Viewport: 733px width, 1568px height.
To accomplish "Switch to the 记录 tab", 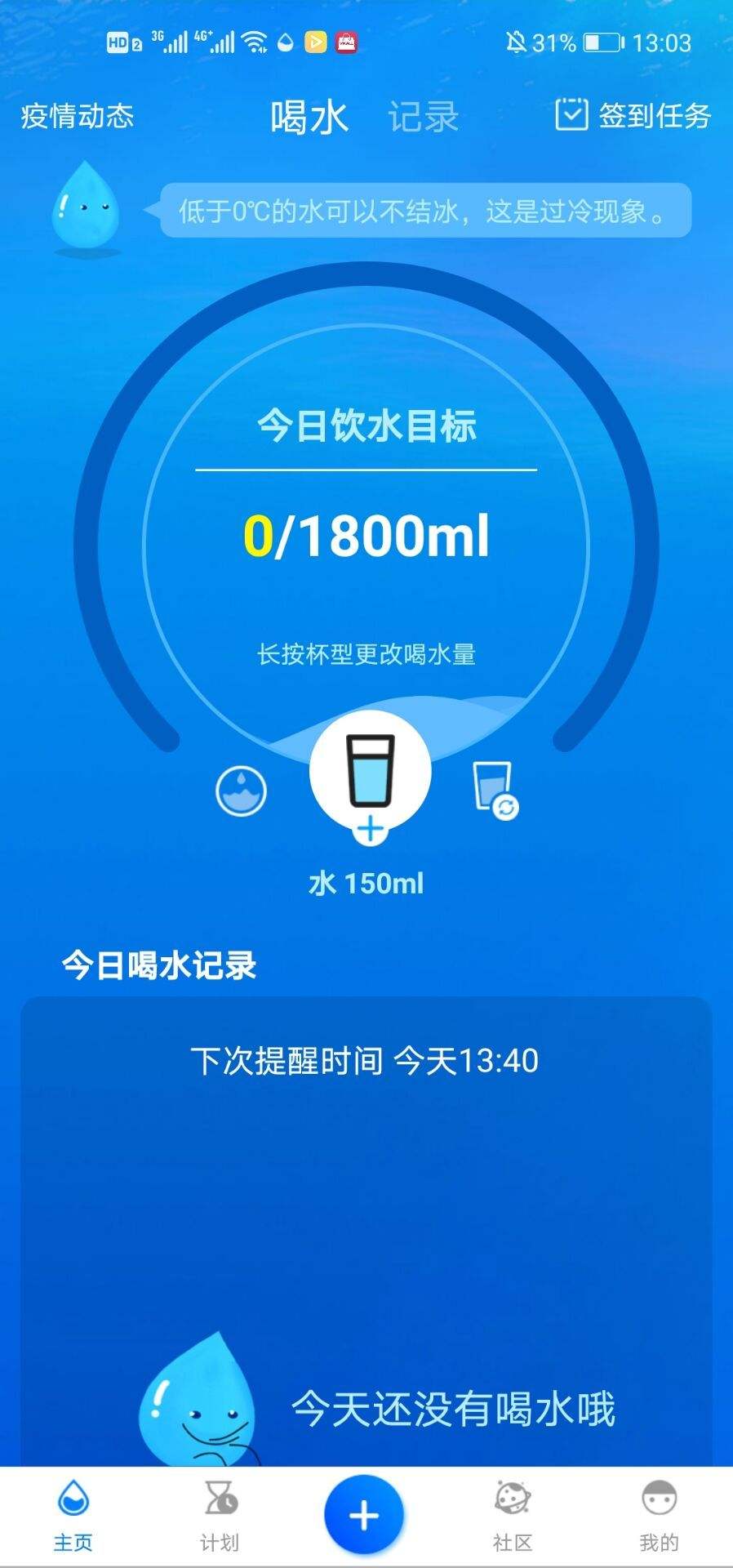I will [423, 117].
